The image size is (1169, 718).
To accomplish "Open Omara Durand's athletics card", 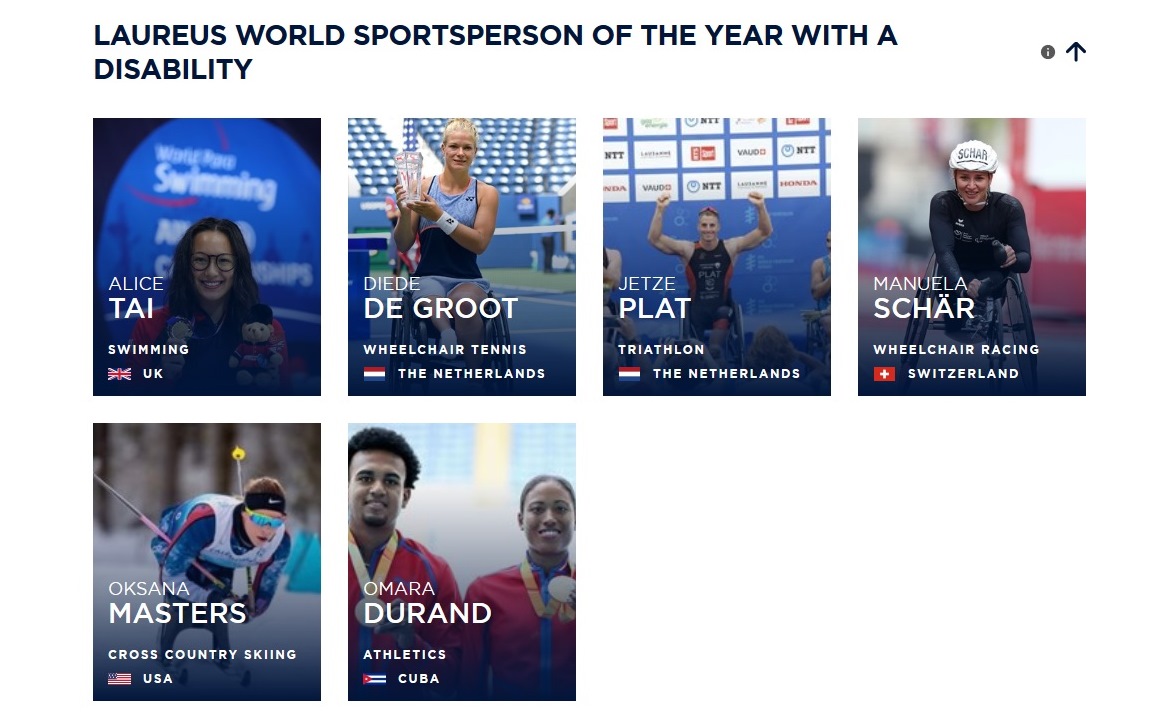I will point(462,562).
